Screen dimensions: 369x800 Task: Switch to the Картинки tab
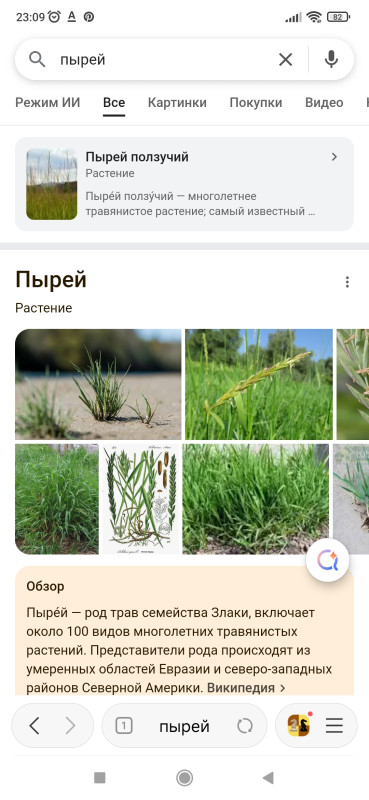177,103
